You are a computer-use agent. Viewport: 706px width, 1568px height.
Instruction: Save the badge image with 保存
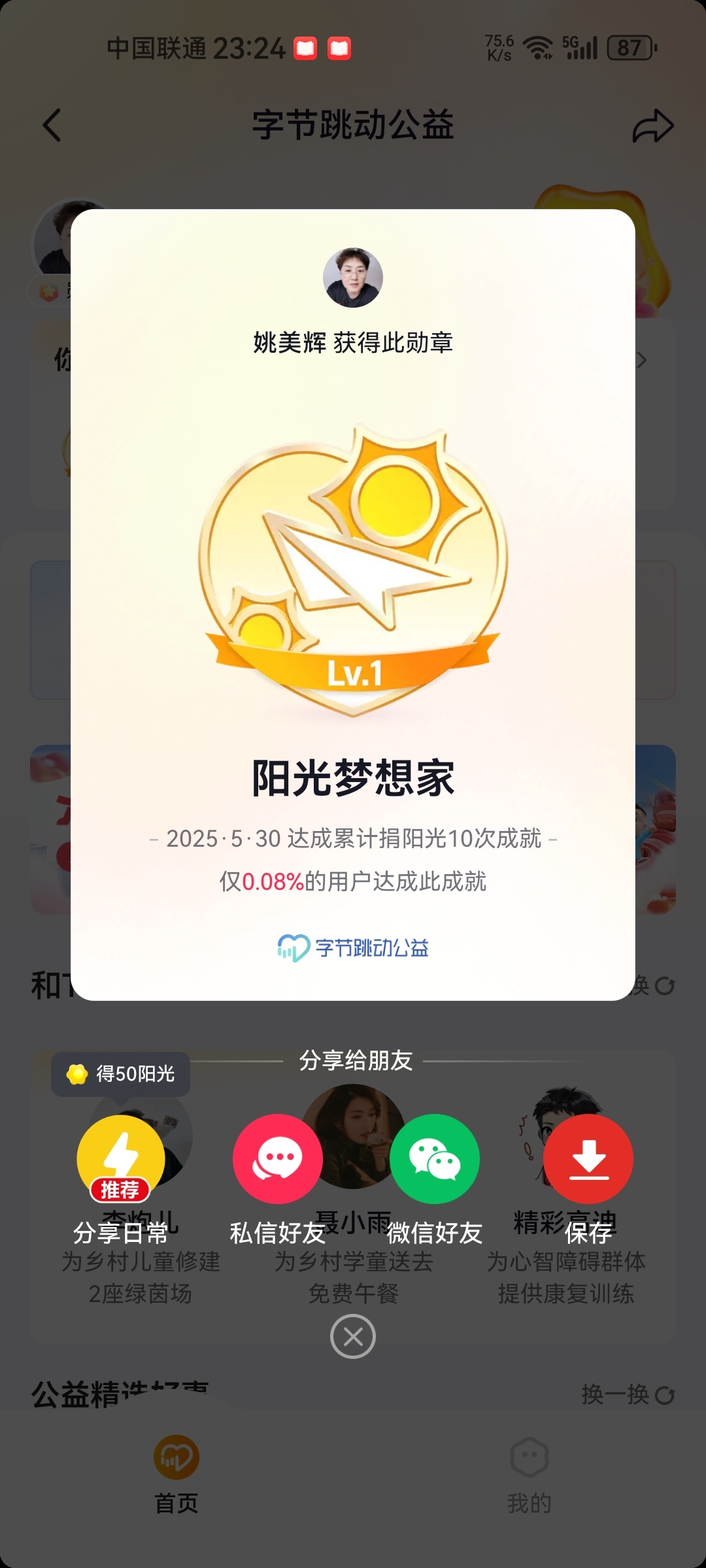pyautogui.click(x=588, y=1158)
